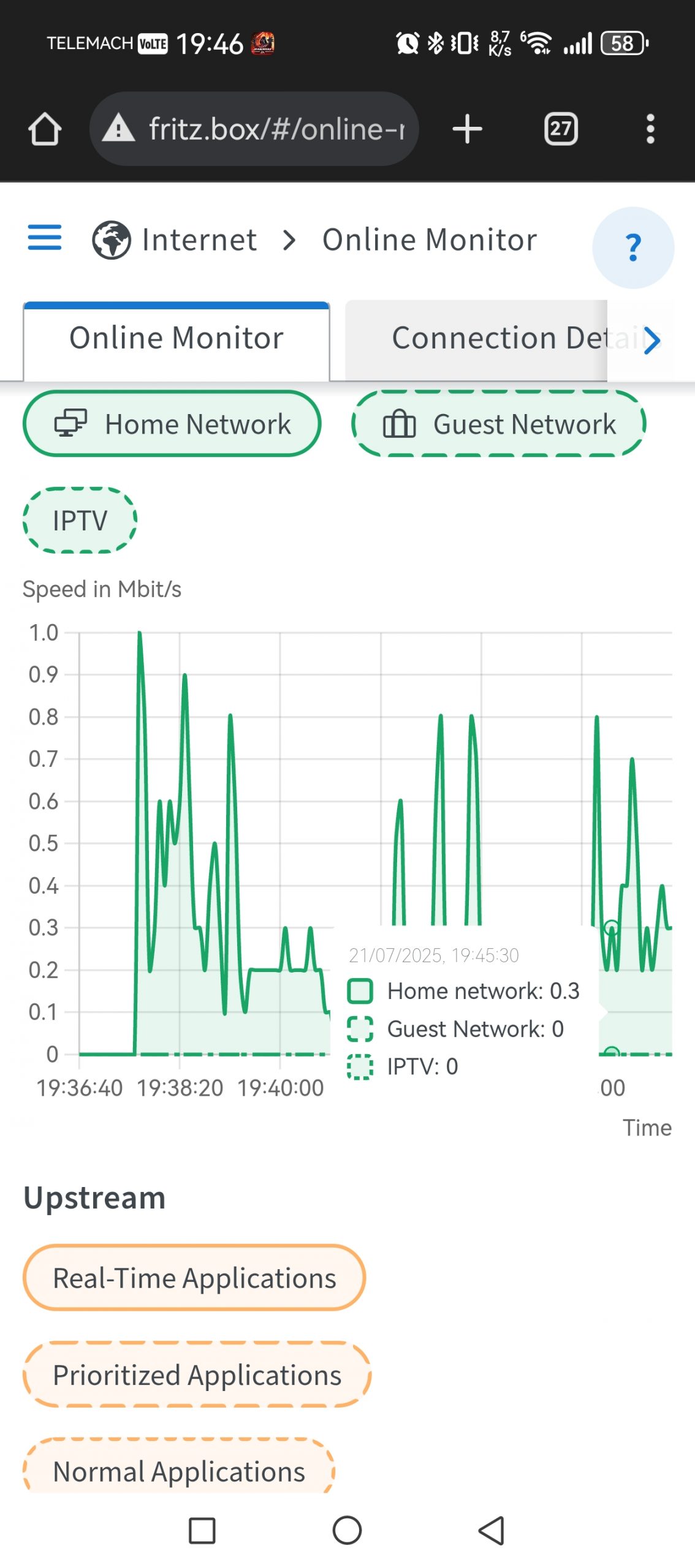Open the browser overflow menu
This screenshot has width=695, height=1568.
coord(650,129)
